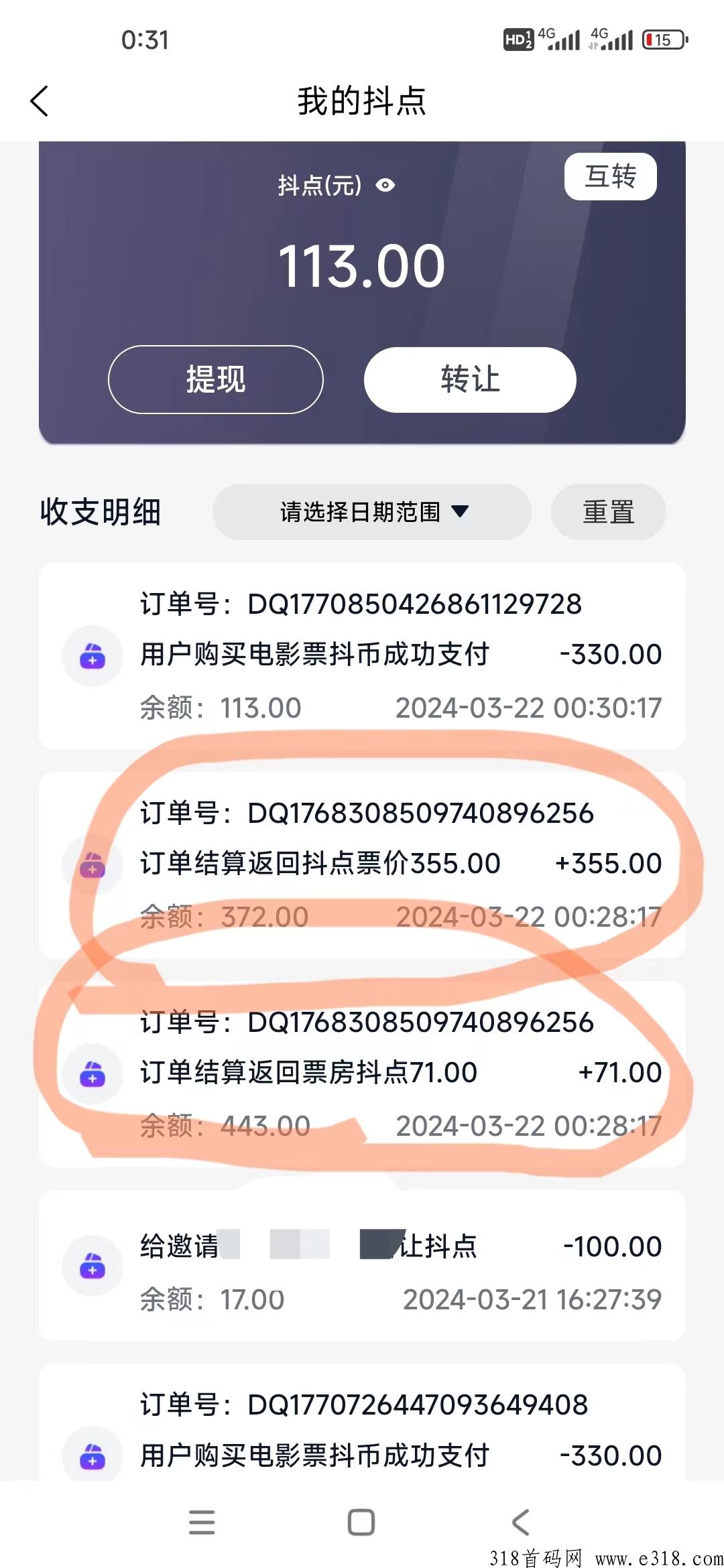Go back using the top-left arrow
Screen dimensions: 724x1568
point(40,101)
